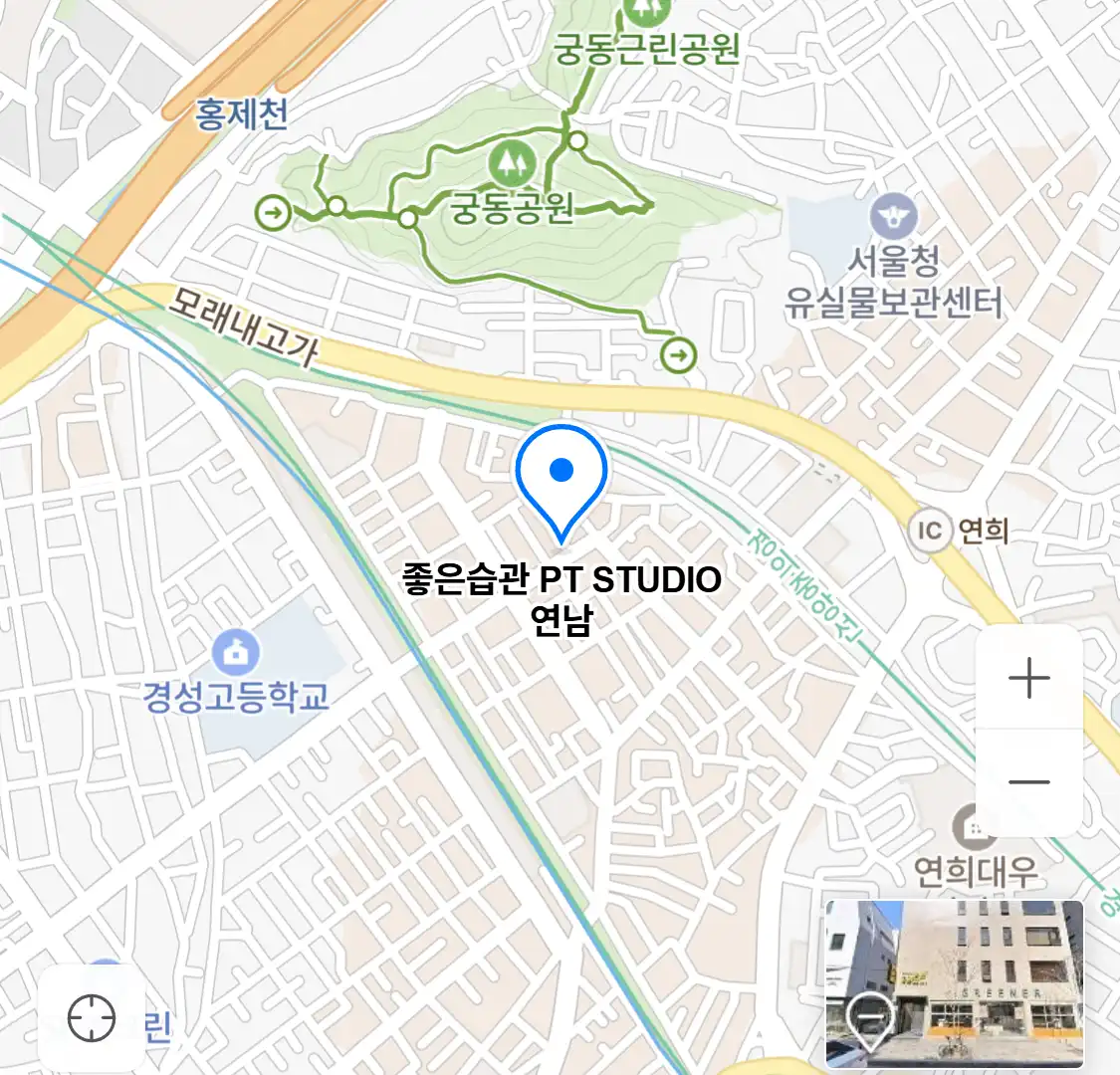
Task: Open the street view thumbnail
Action: click(954, 983)
